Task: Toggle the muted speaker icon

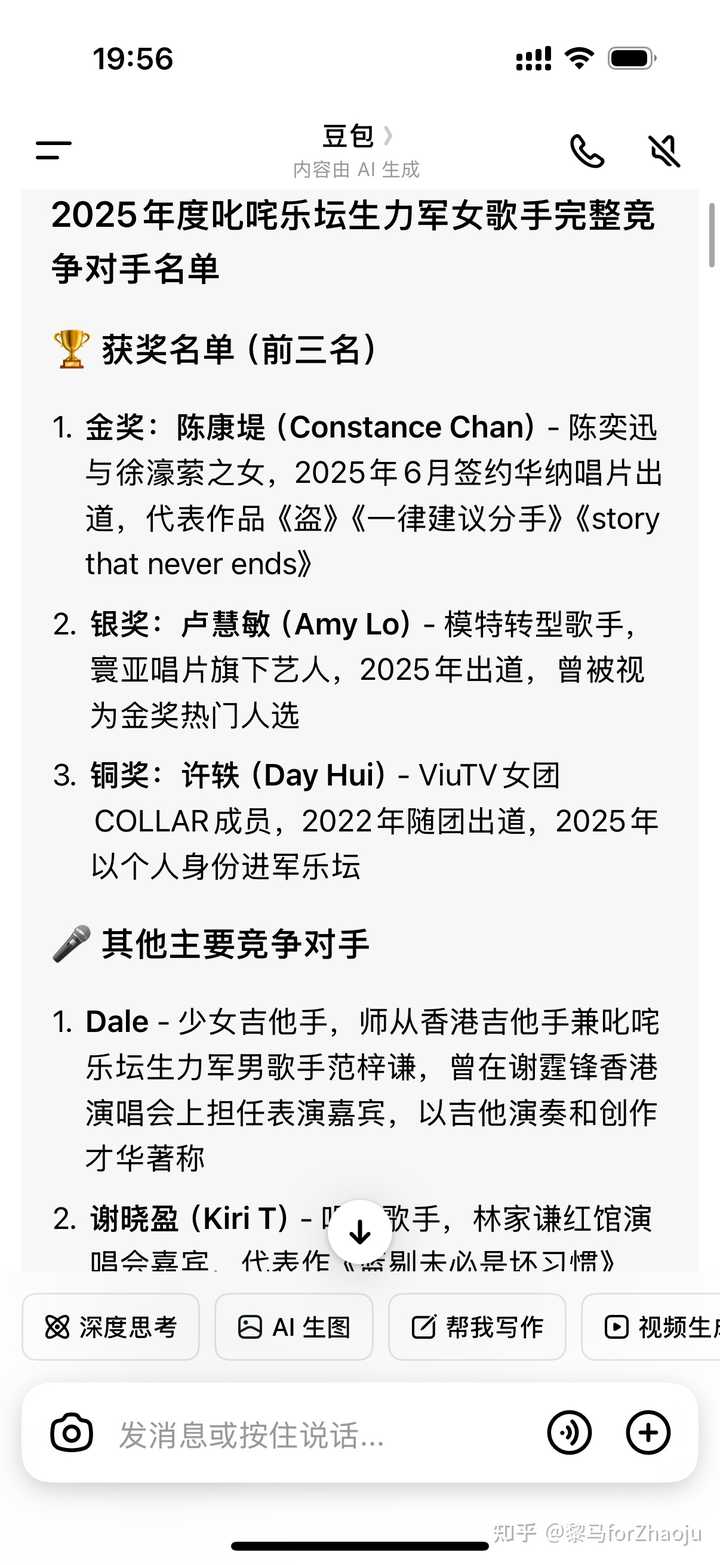Action: point(664,151)
